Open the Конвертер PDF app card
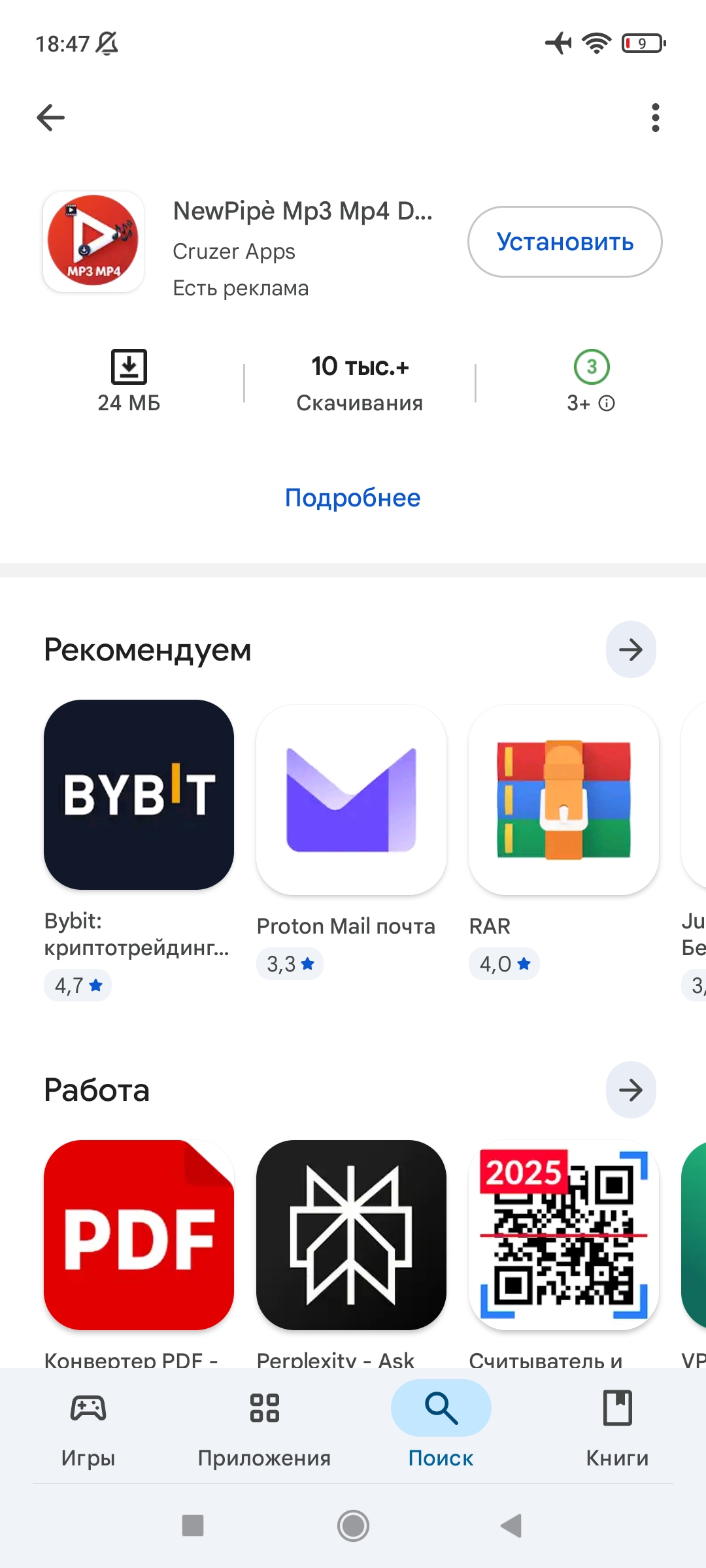 point(139,1235)
